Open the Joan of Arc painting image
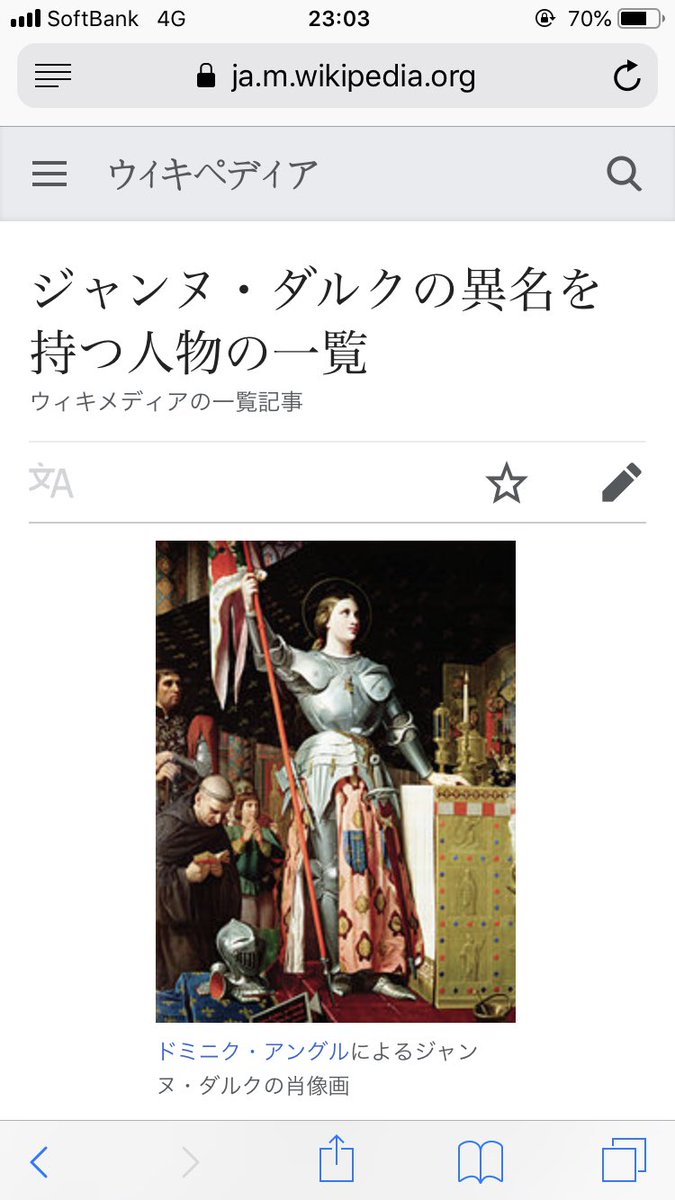 click(x=335, y=781)
